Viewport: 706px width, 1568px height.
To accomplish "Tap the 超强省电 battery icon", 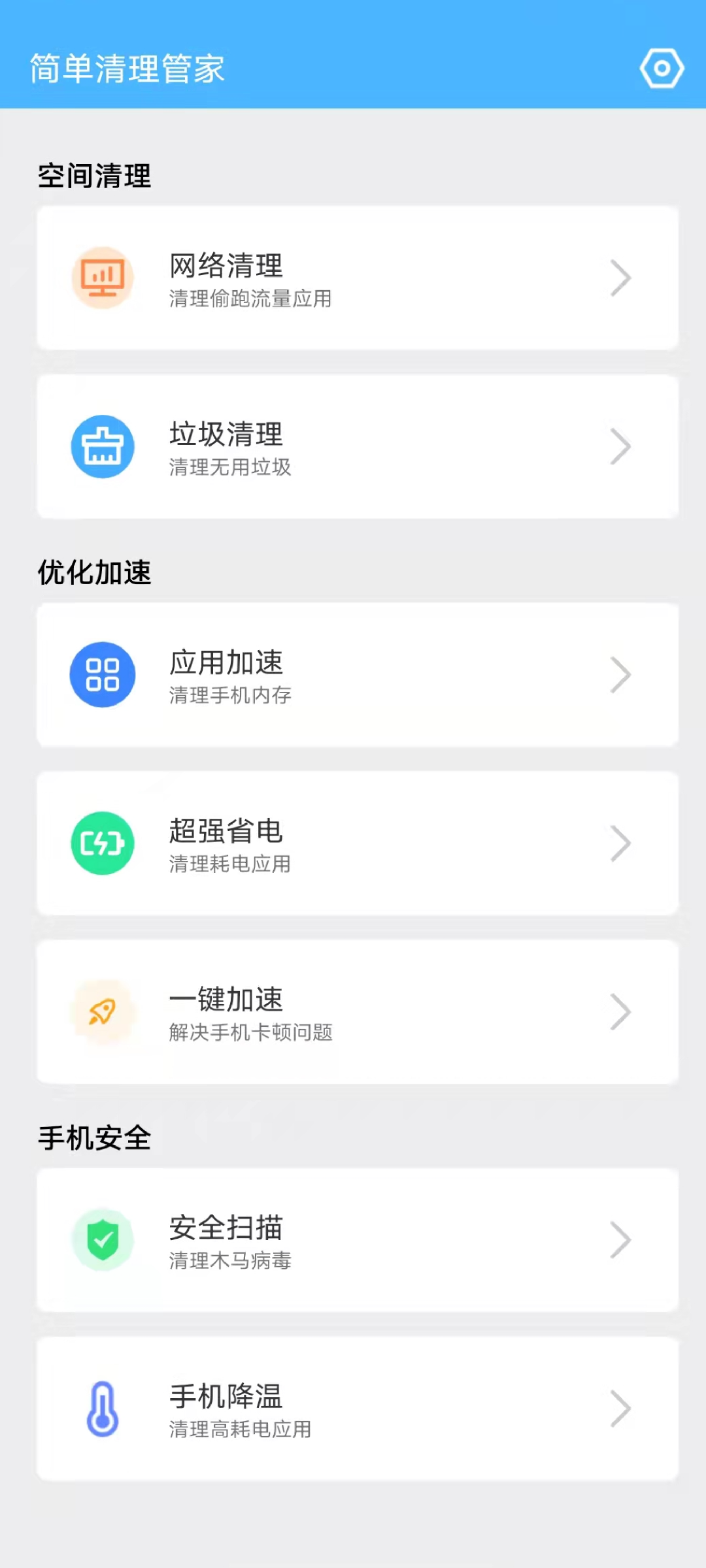I will pos(103,843).
